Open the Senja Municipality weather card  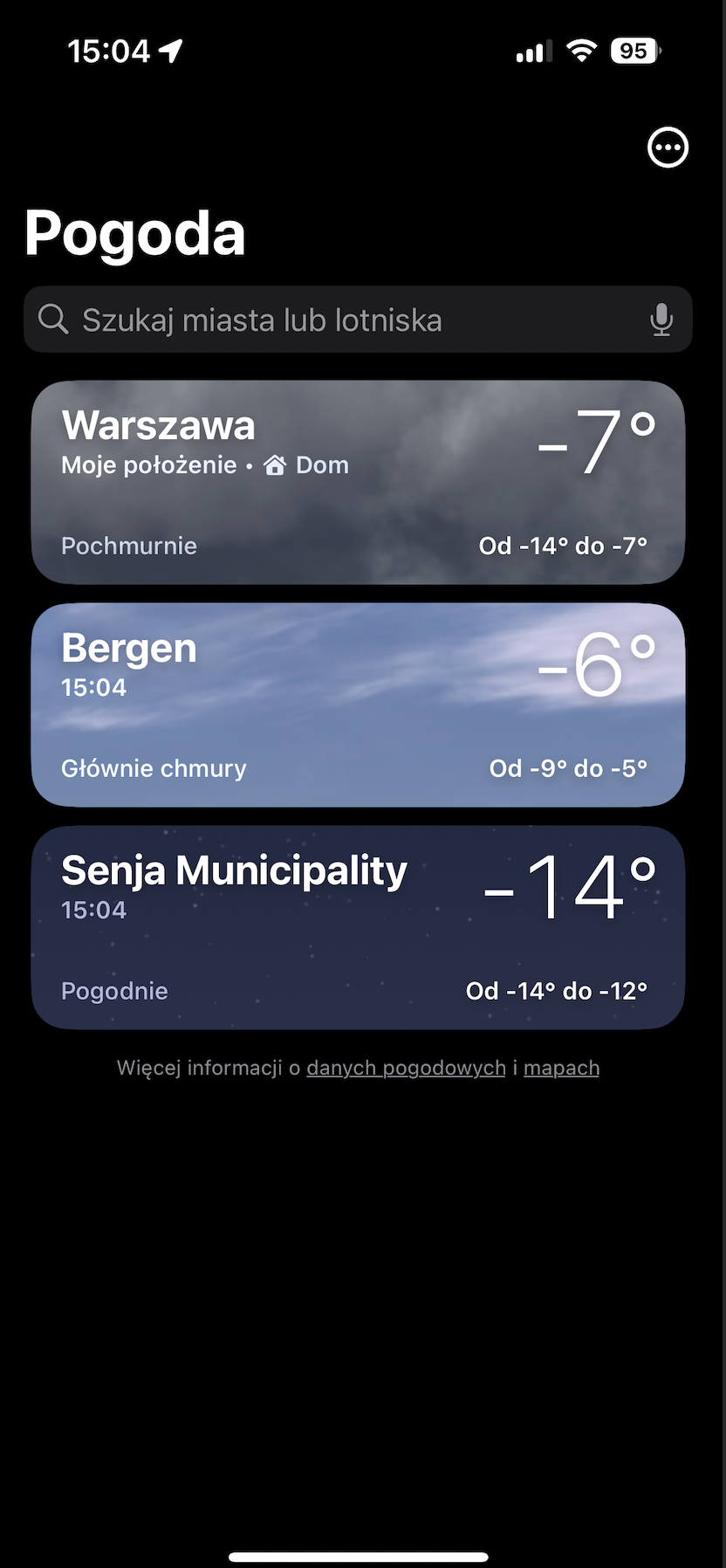click(x=358, y=927)
